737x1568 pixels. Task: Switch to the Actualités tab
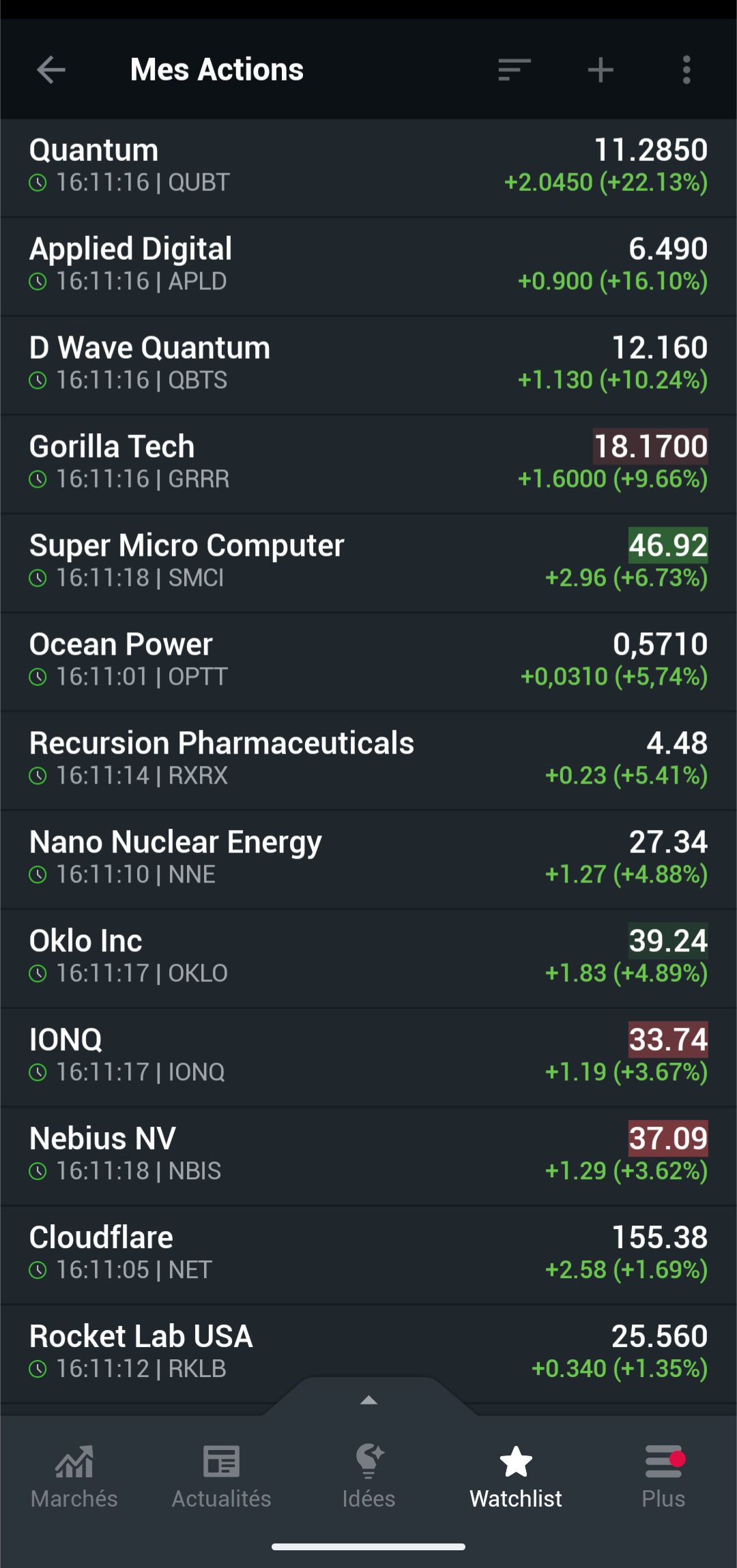click(221, 1477)
